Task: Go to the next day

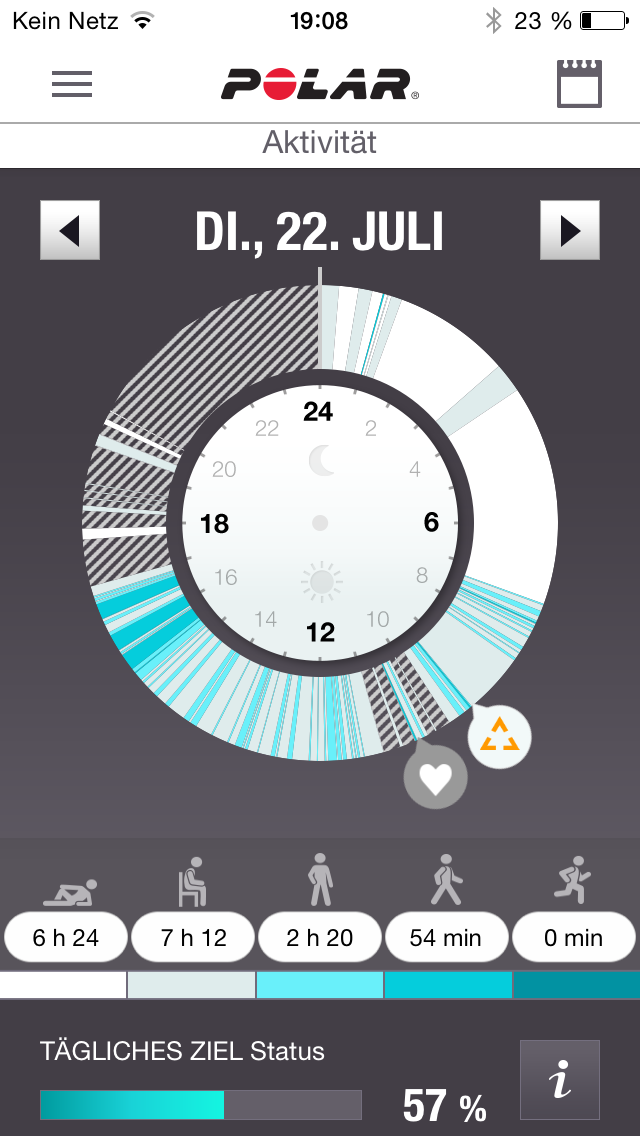Action: 570,231
